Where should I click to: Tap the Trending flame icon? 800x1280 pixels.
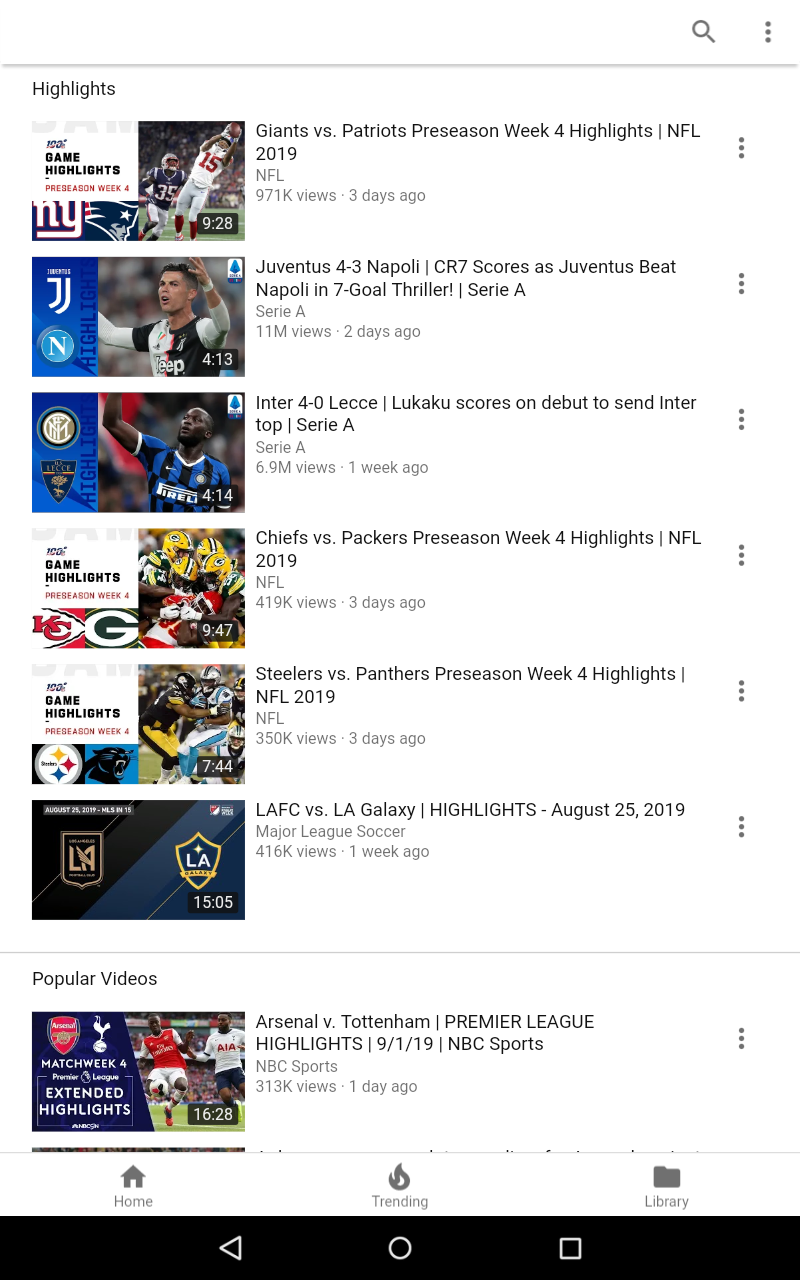(399, 1177)
